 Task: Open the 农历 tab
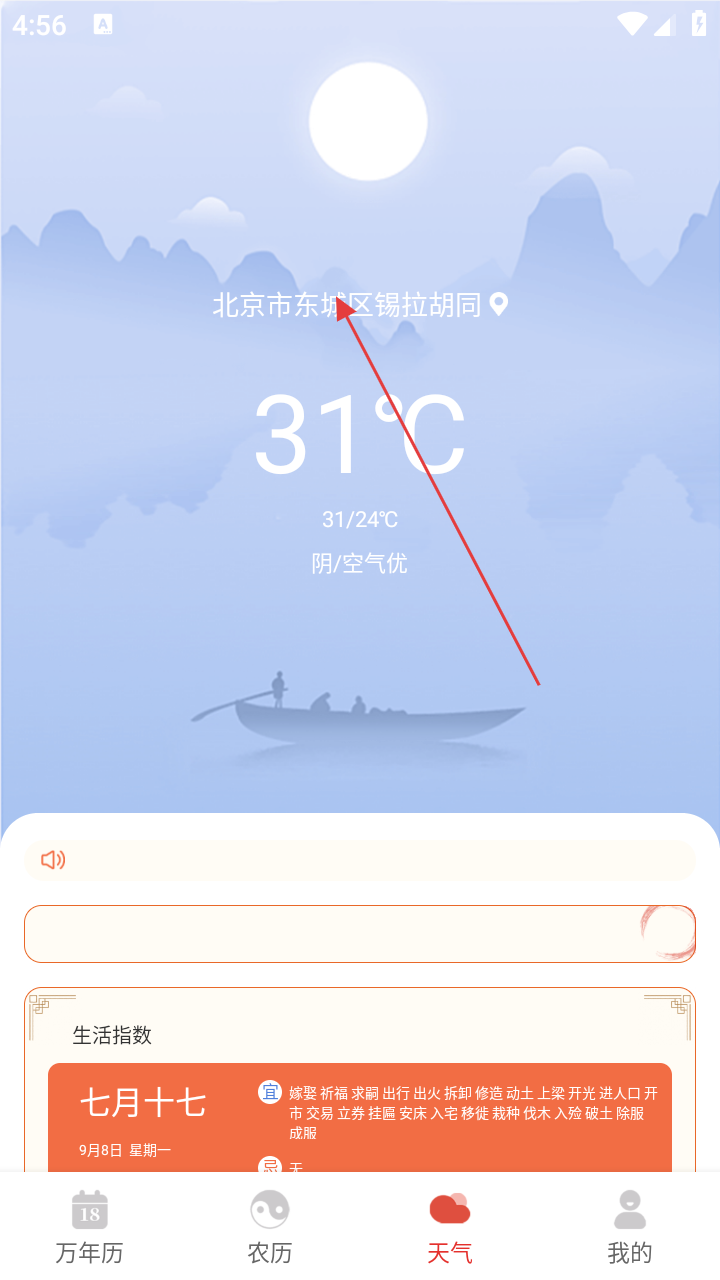(x=270, y=1226)
